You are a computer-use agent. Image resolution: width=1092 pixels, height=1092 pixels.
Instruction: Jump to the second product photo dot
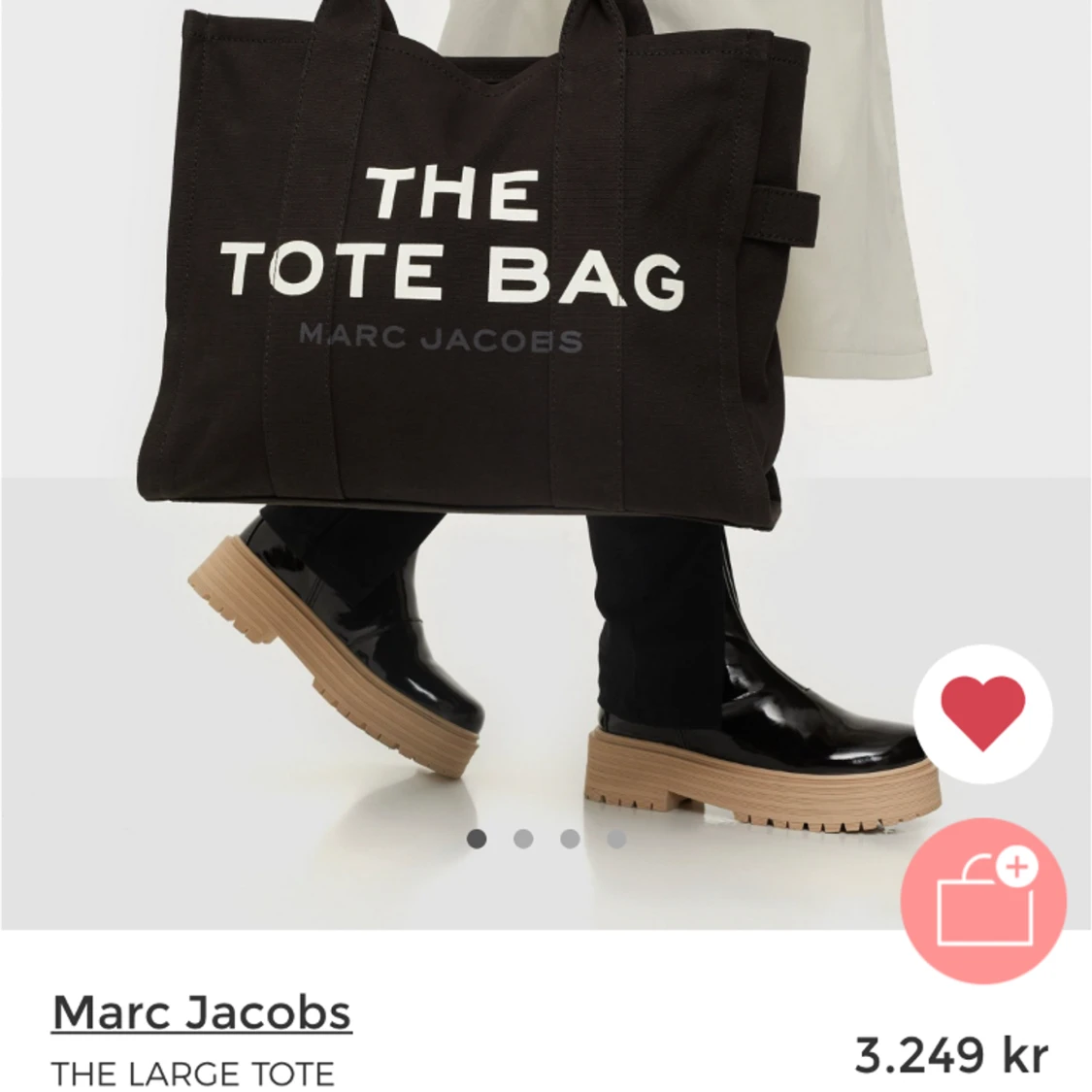523,839
